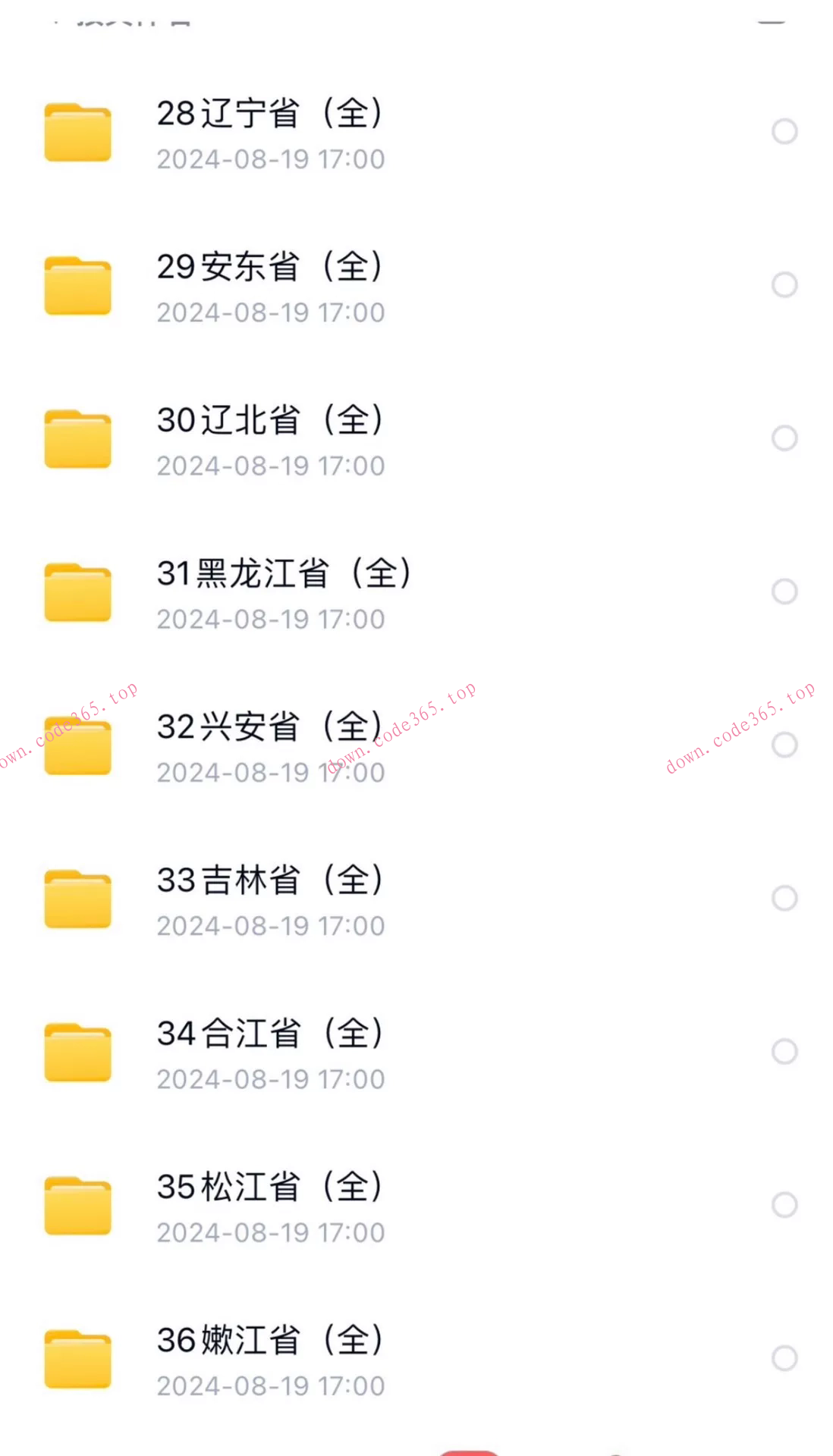Open the 29安东省（全）folder icon
This screenshot has width=833, height=1456.
[77, 285]
